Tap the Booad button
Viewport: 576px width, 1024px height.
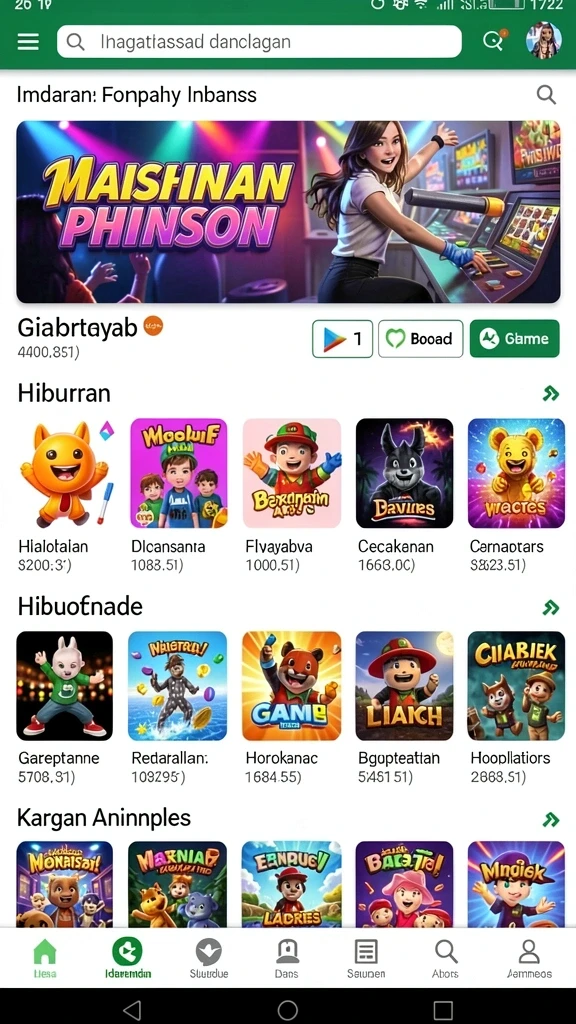point(421,338)
